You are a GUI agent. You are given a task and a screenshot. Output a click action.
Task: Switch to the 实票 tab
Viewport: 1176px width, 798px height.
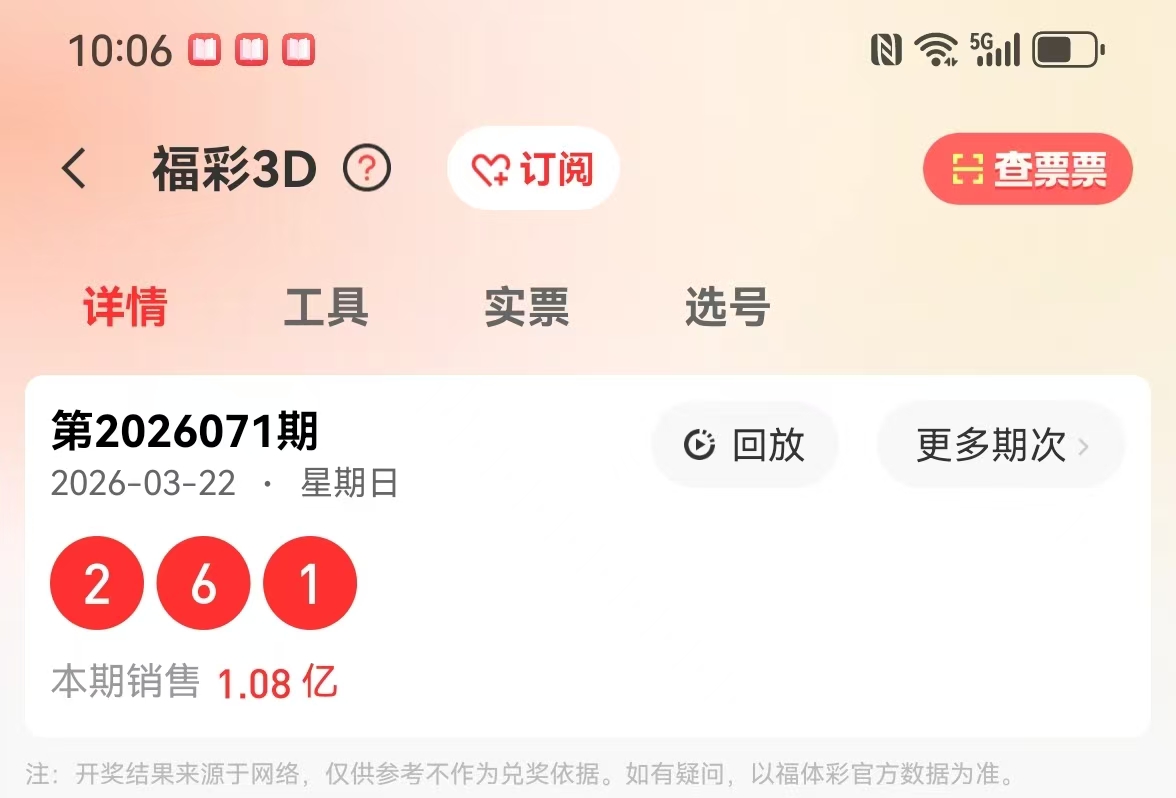(x=527, y=307)
